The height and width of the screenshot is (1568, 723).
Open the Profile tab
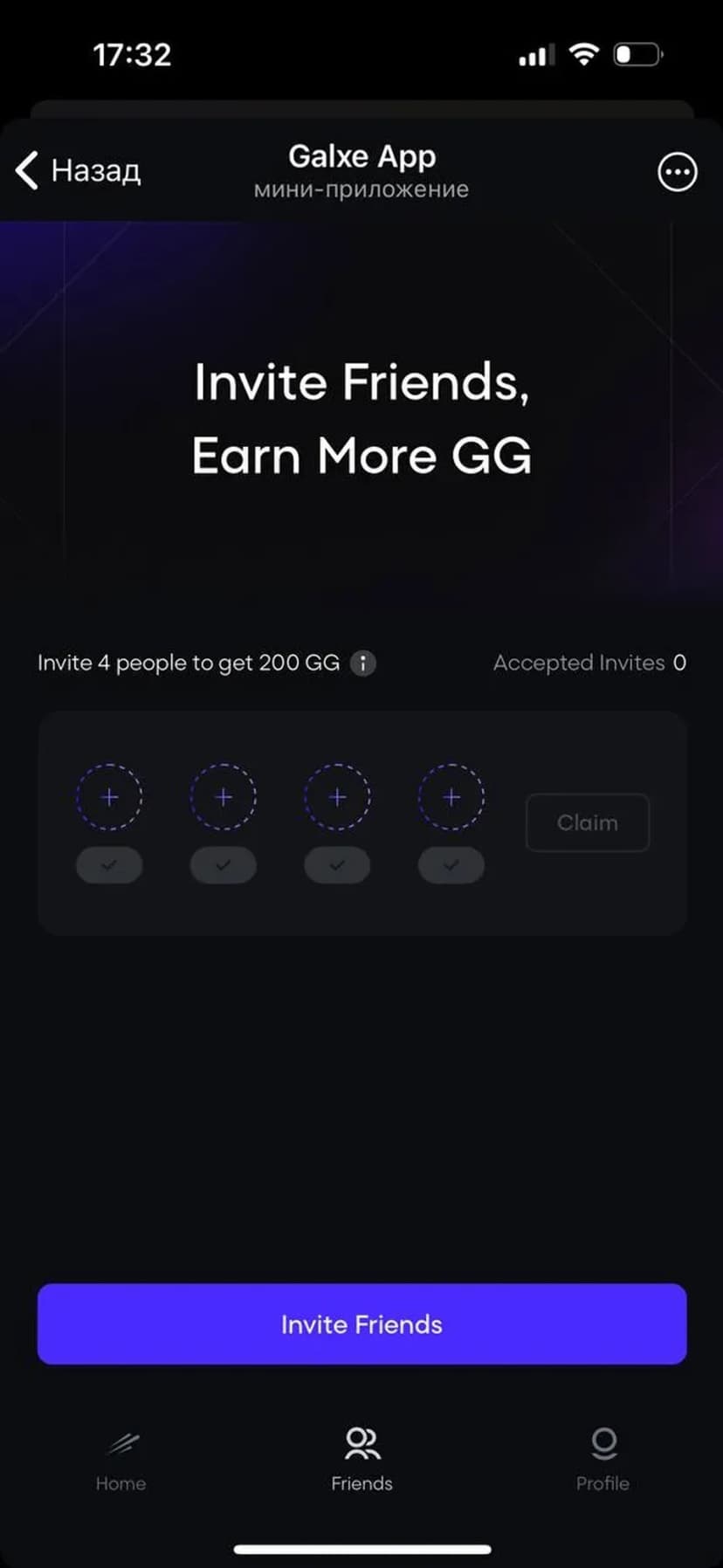(x=602, y=1458)
